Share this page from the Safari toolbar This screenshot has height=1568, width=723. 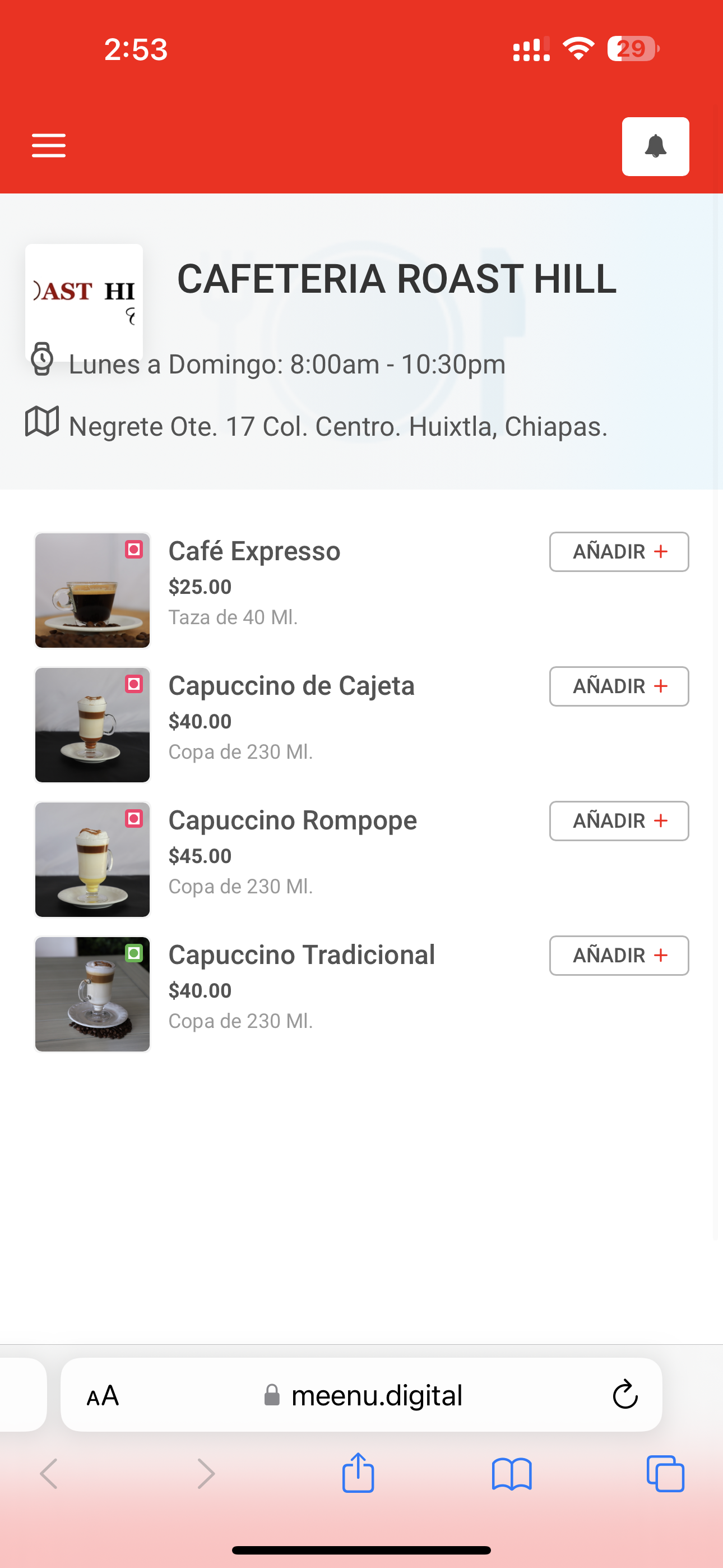[358, 1473]
